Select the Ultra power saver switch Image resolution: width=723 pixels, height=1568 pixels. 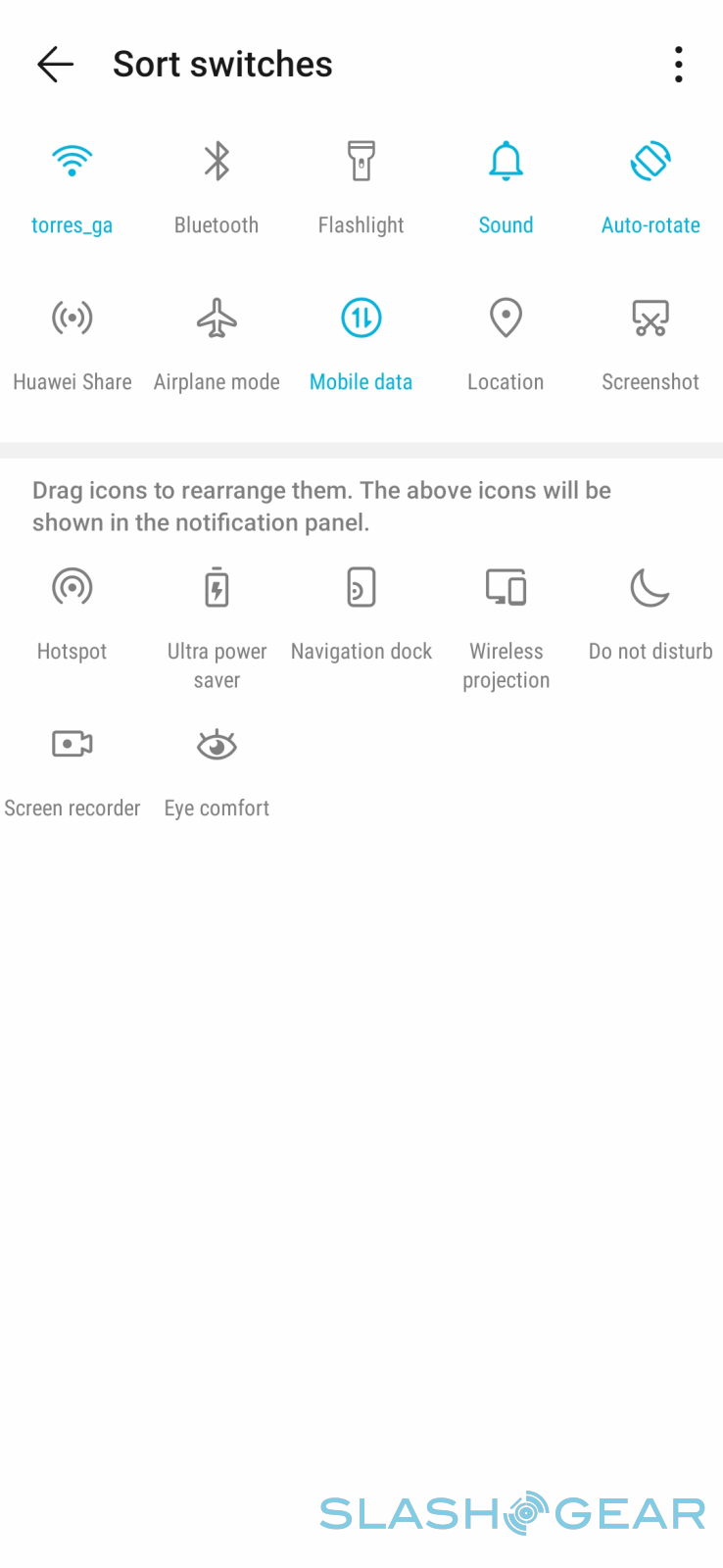[217, 588]
